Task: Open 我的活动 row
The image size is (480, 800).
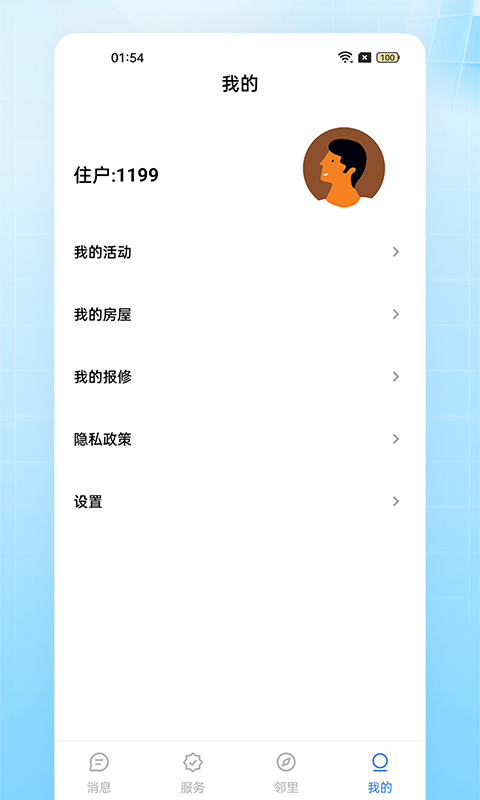Action: [x=240, y=252]
